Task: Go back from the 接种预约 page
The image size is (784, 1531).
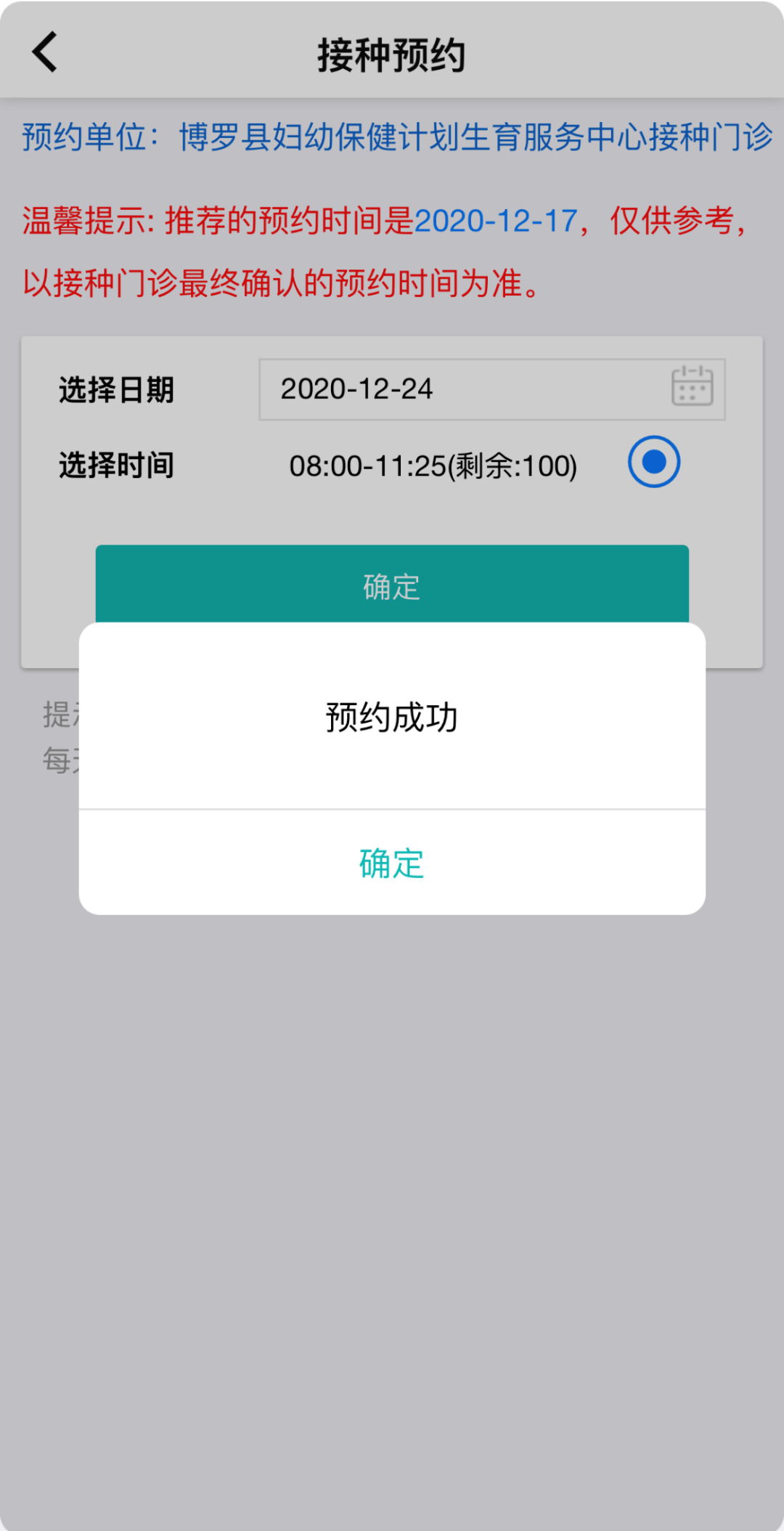Action: tap(45, 52)
